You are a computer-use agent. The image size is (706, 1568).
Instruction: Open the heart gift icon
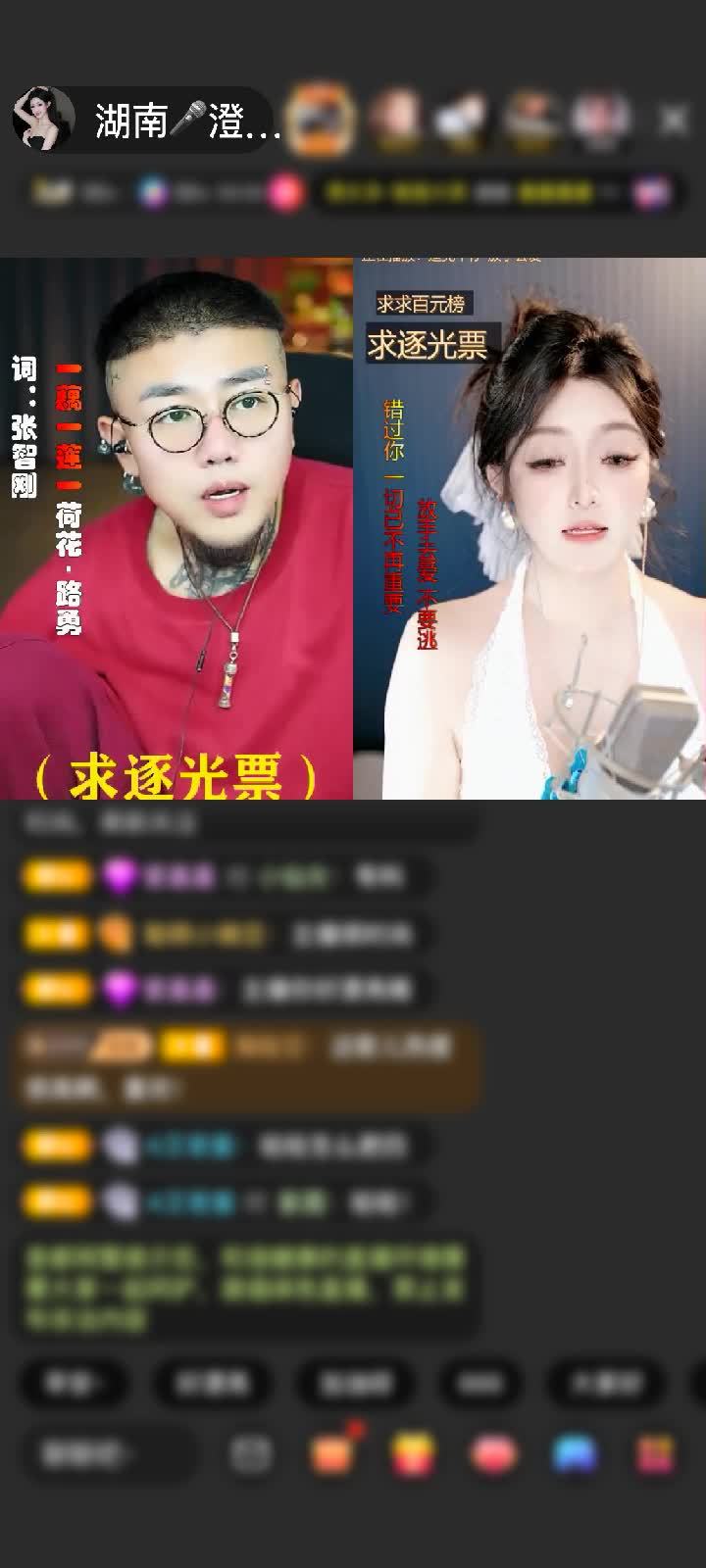[x=494, y=1453]
